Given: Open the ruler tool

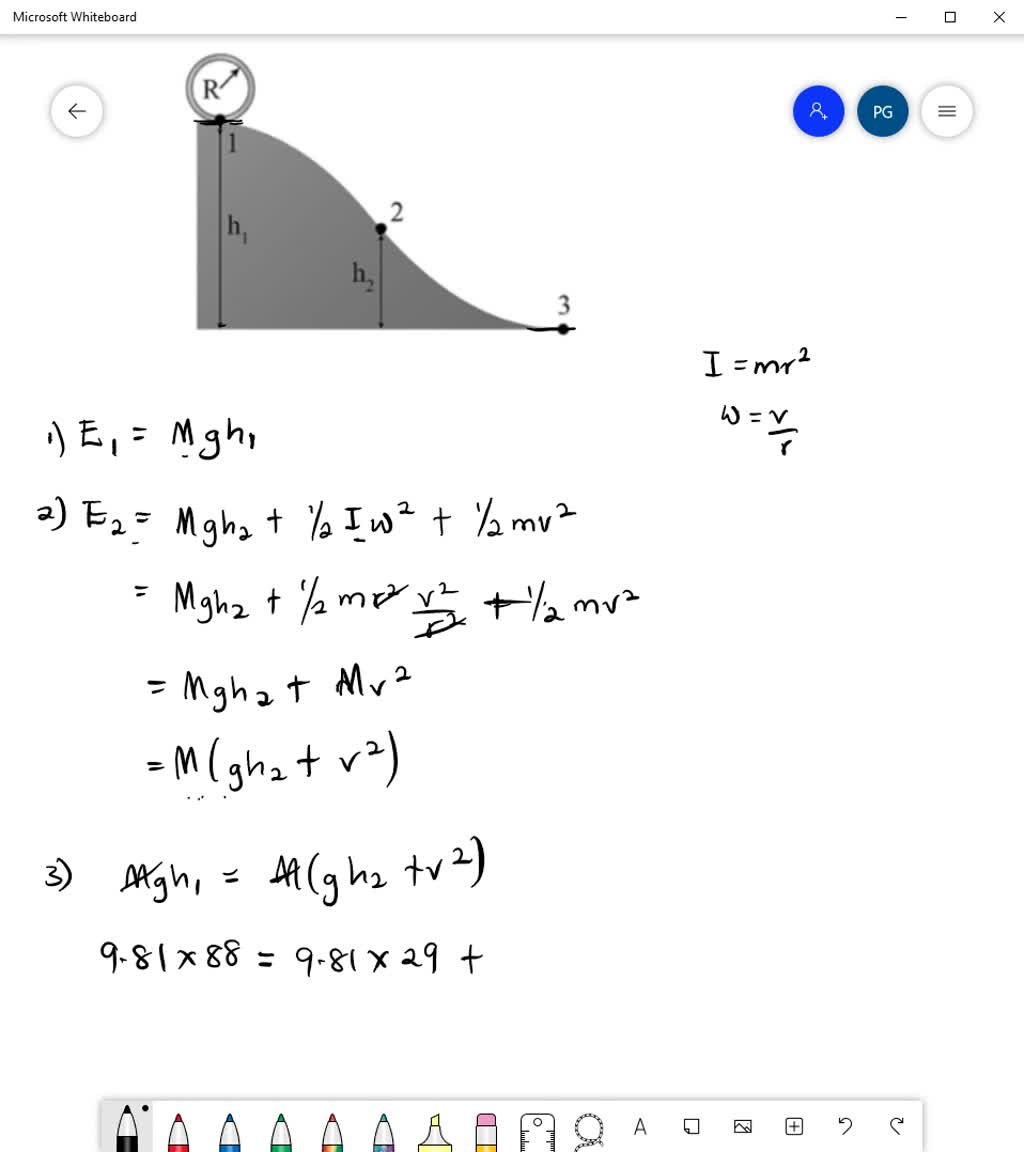Looking at the screenshot, I should pyautogui.click(x=537, y=1128).
